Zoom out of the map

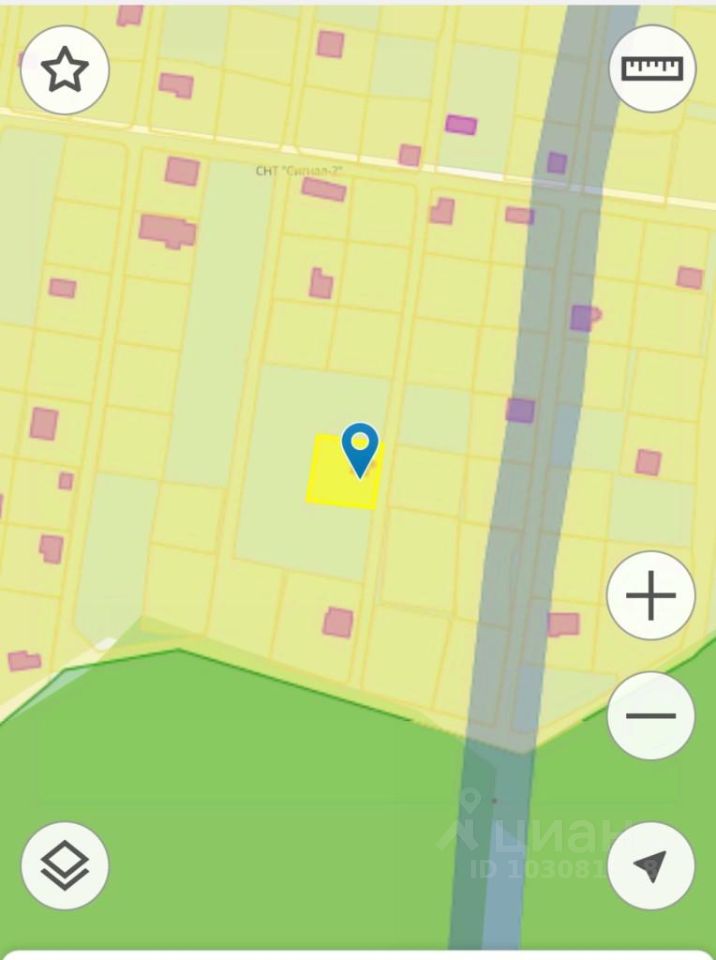click(651, 716)
